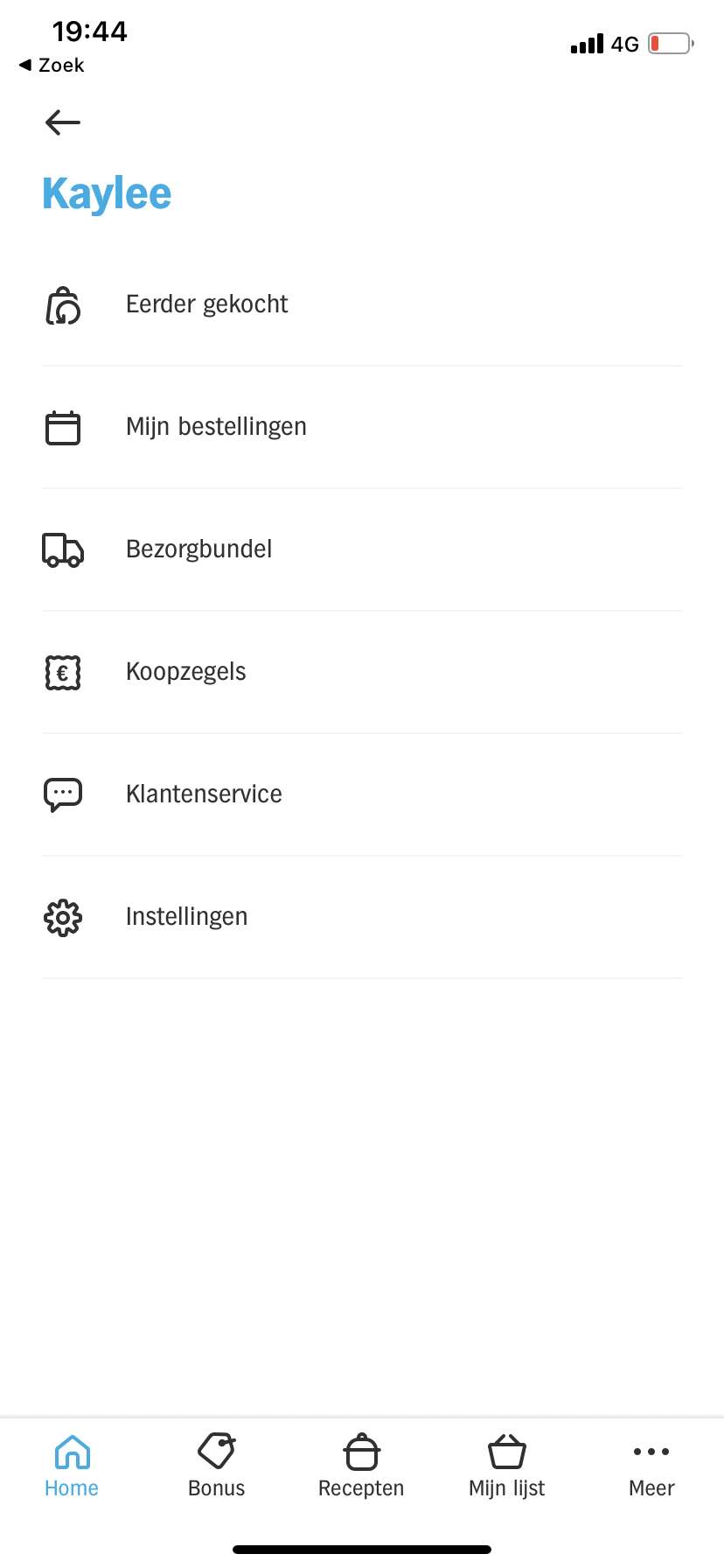Open Klantenservice
Viewport: 724px width, 1568px height.
pyautogui.click(x=362, y=794)
